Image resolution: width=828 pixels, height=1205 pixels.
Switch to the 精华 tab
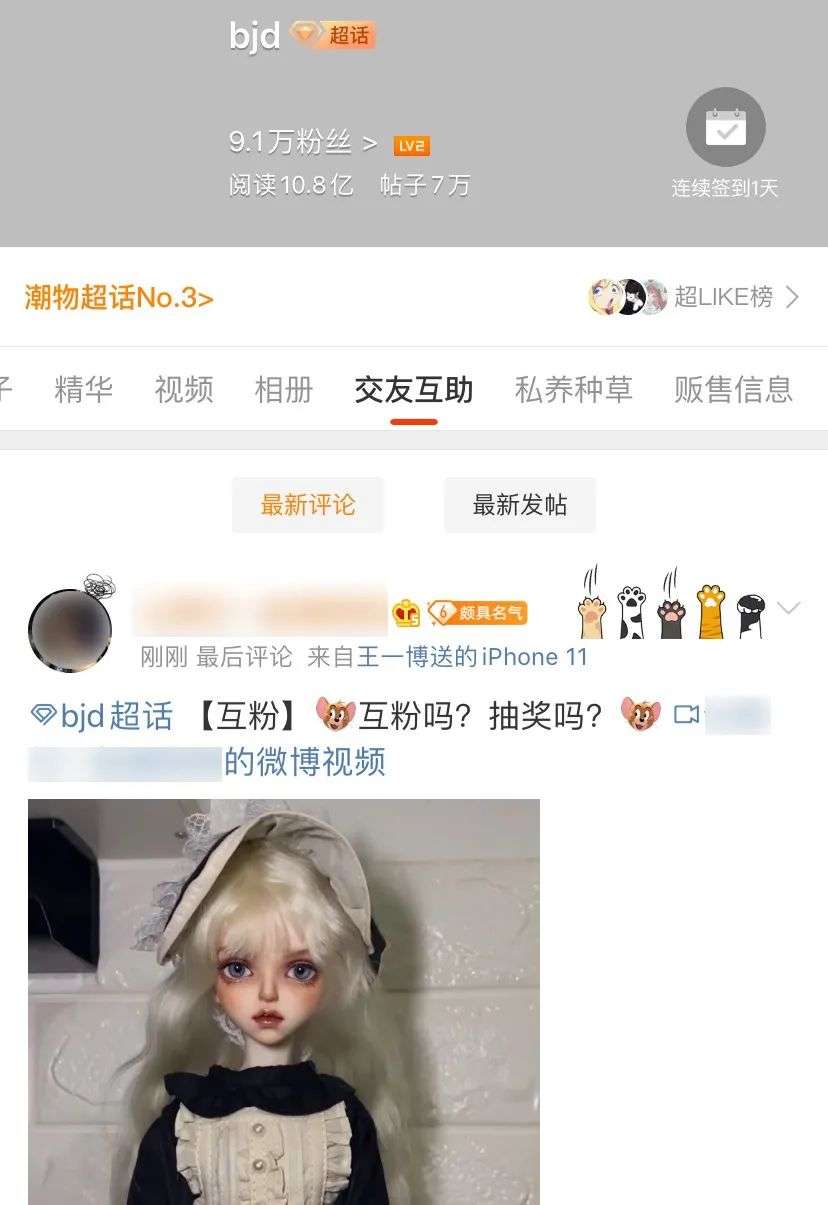(84, 389)
